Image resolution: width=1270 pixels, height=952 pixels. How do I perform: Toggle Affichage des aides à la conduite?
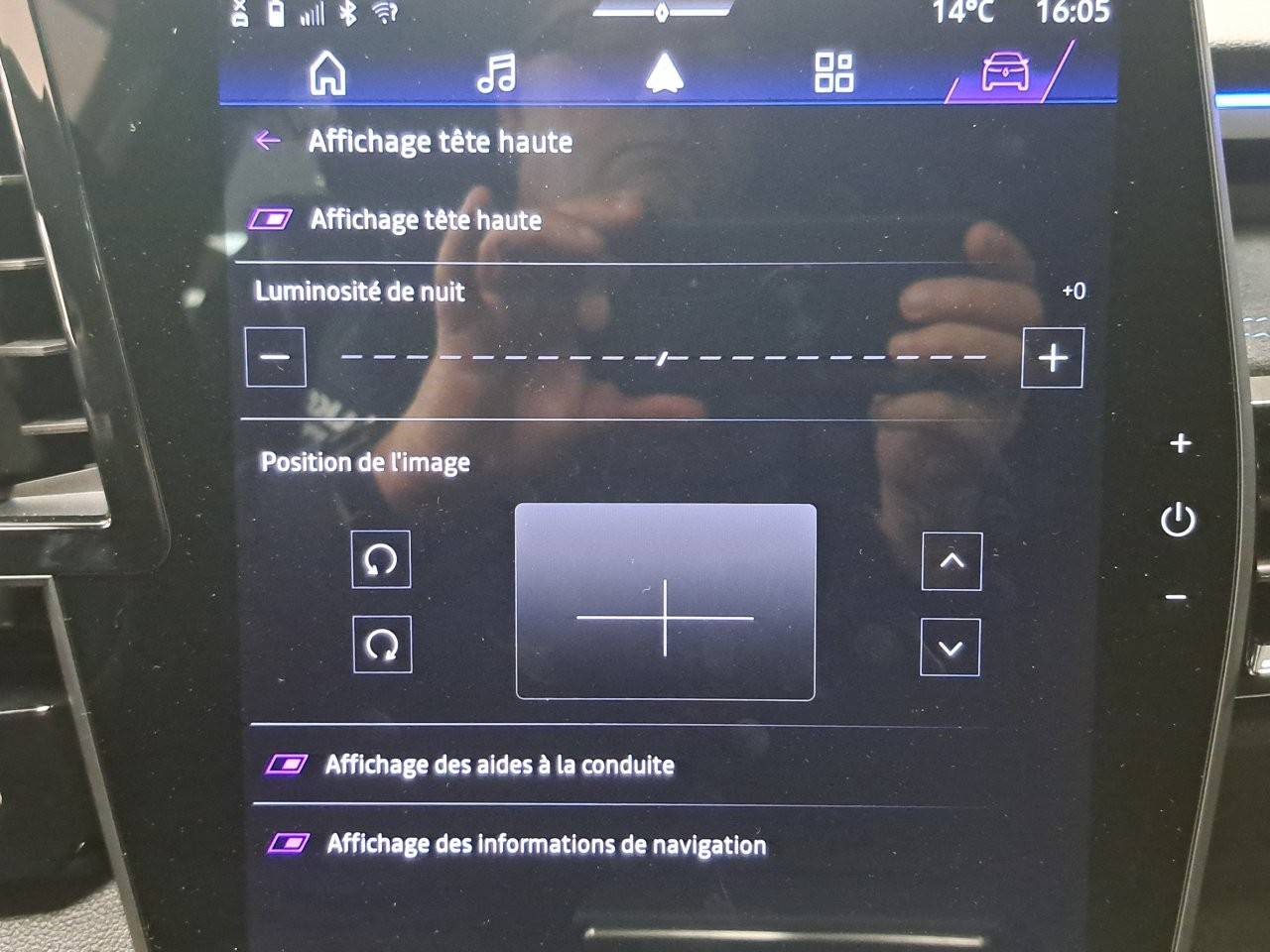[x=287, y=765]
